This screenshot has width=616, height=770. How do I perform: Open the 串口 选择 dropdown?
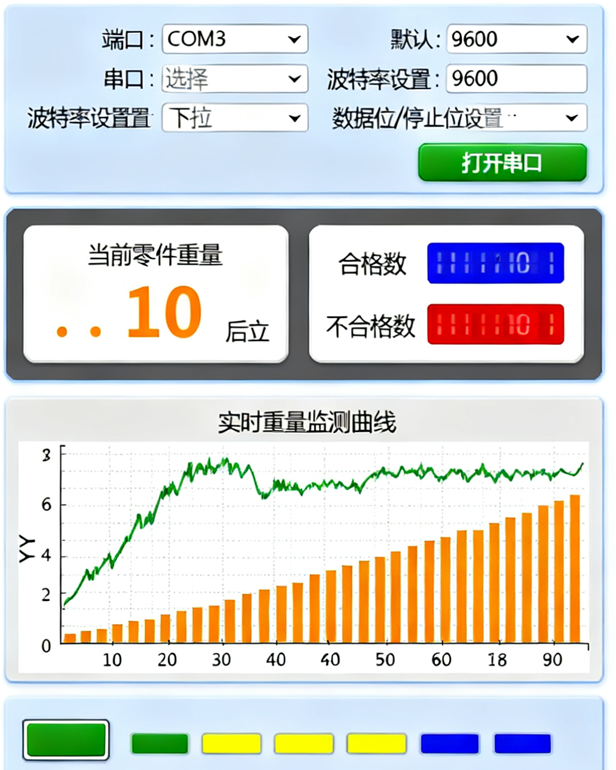pos(234,79)
